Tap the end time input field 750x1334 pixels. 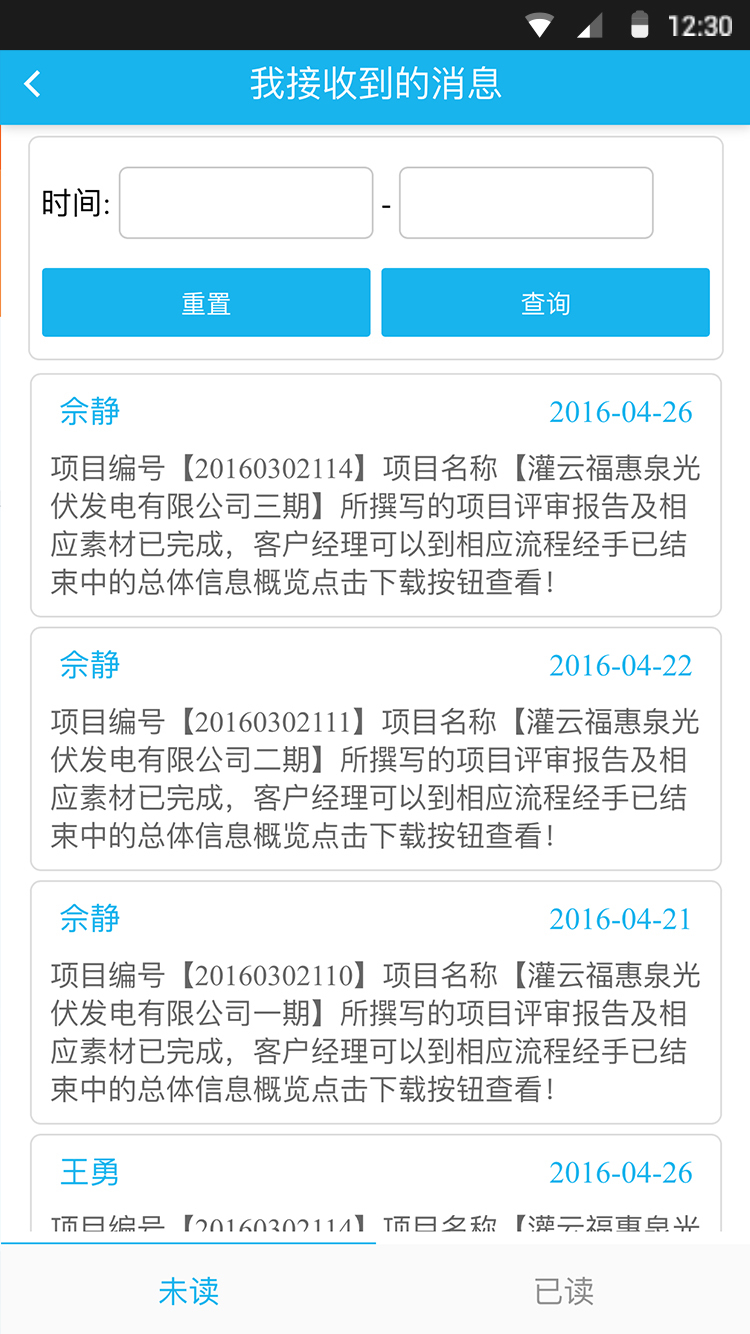[x=526, y=203]
